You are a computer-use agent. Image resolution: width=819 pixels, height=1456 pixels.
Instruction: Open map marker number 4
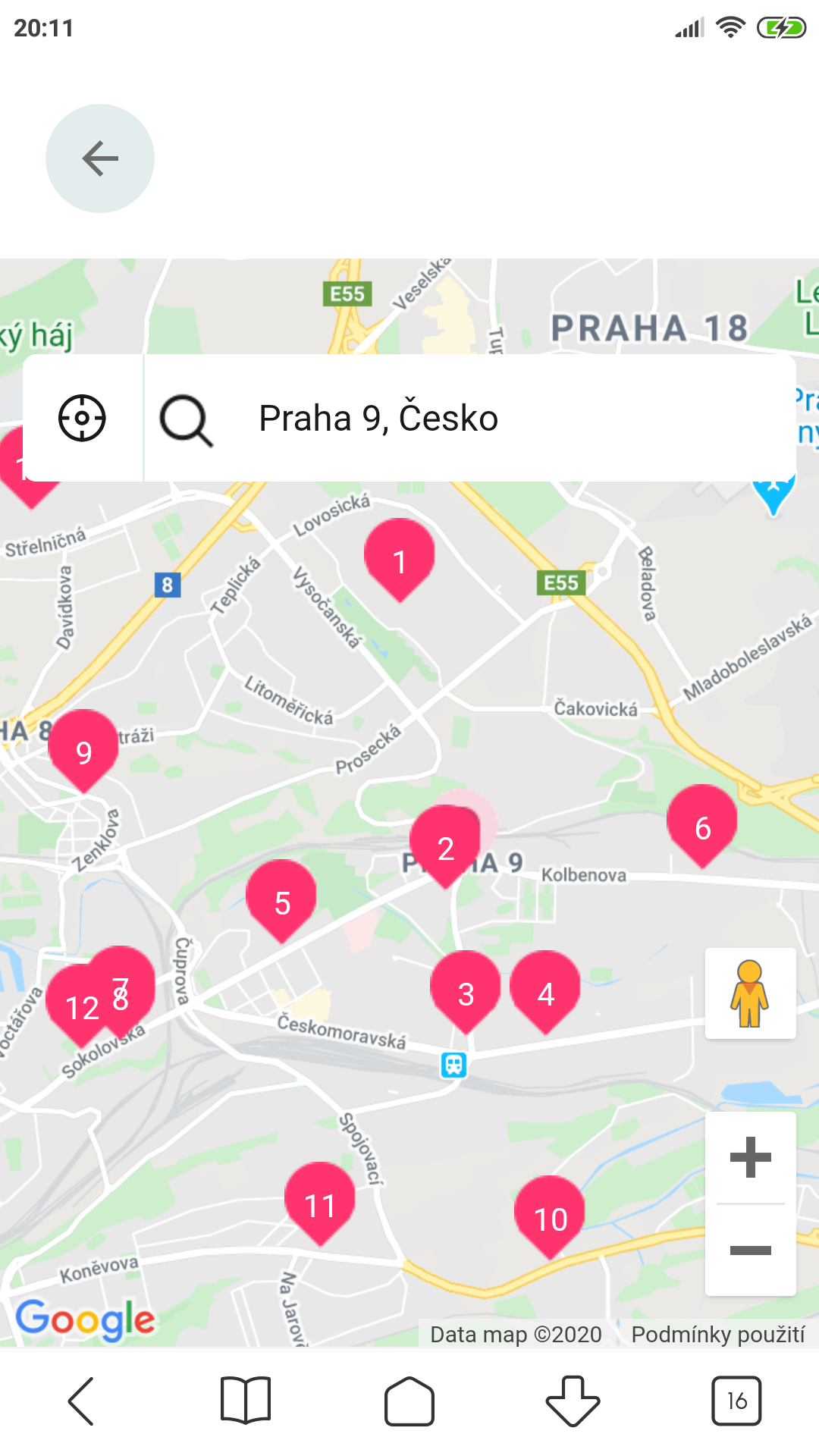tap(545, 989)
